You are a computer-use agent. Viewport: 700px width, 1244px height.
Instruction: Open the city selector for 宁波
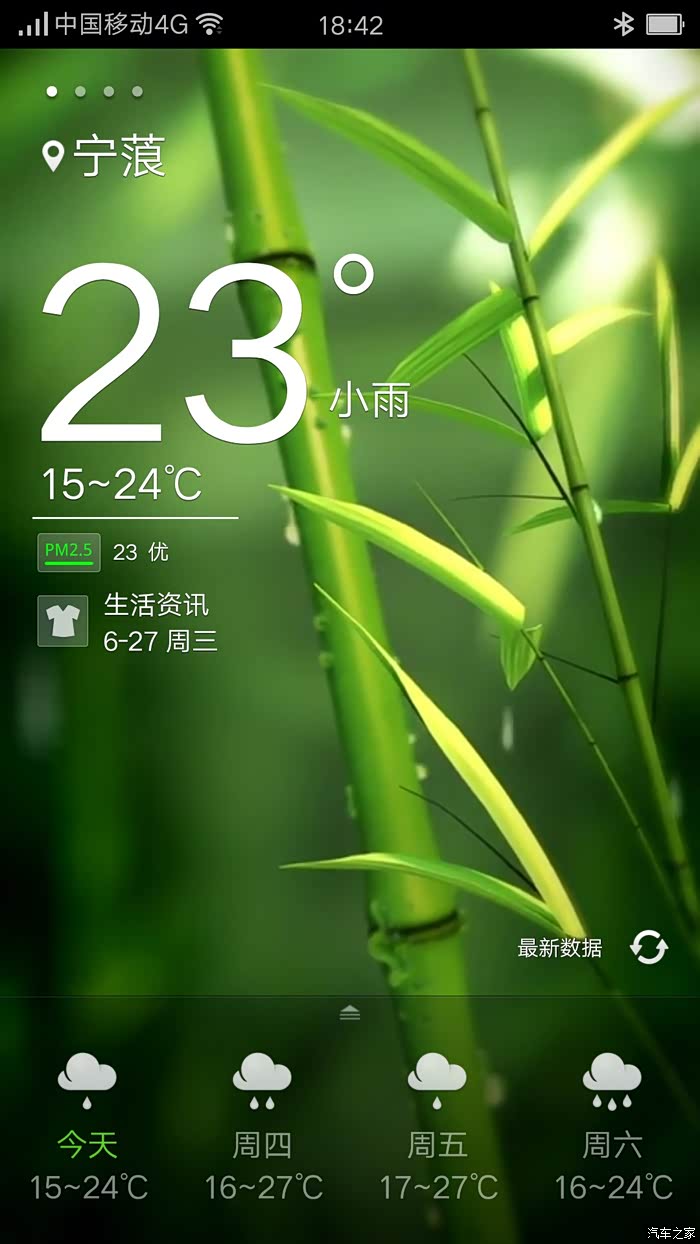[x=105, y=157]
